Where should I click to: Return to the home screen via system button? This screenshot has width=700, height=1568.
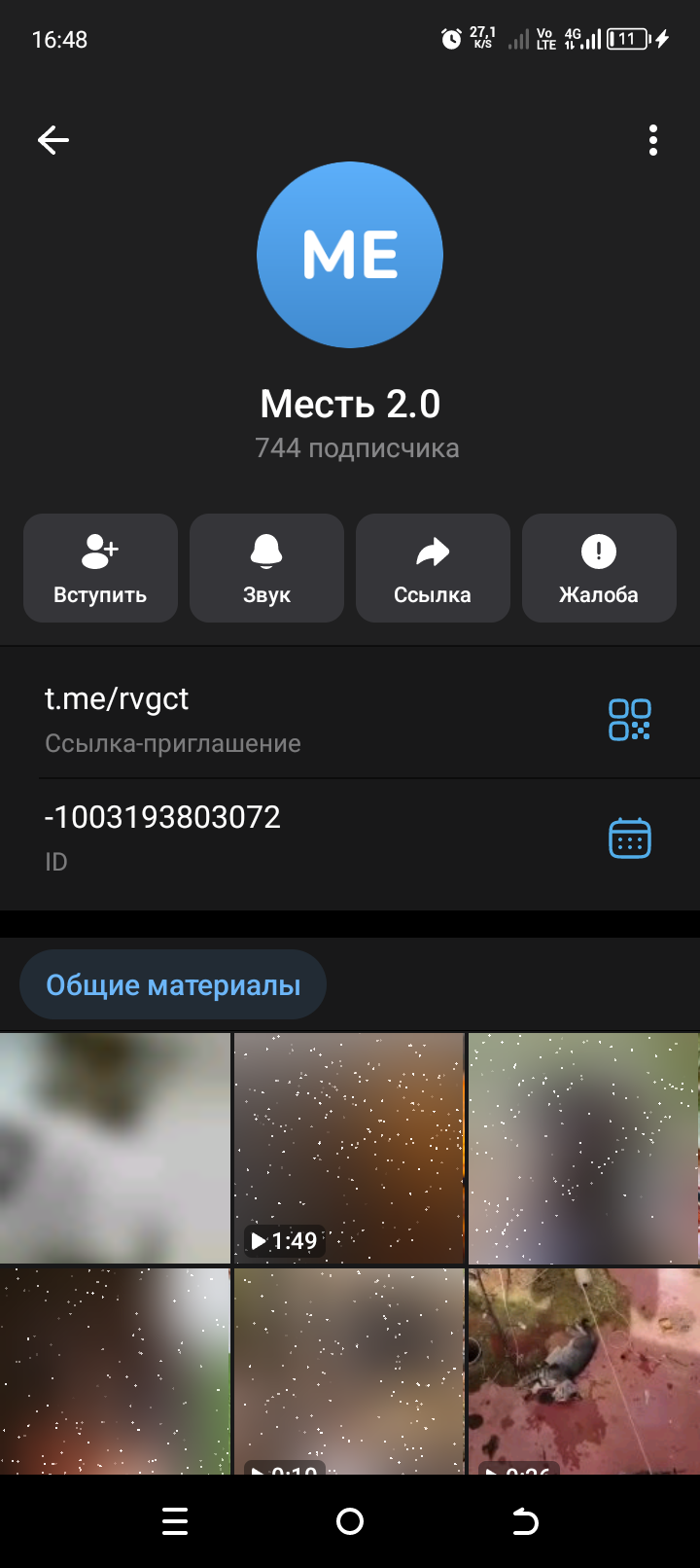pos(350,1521)
